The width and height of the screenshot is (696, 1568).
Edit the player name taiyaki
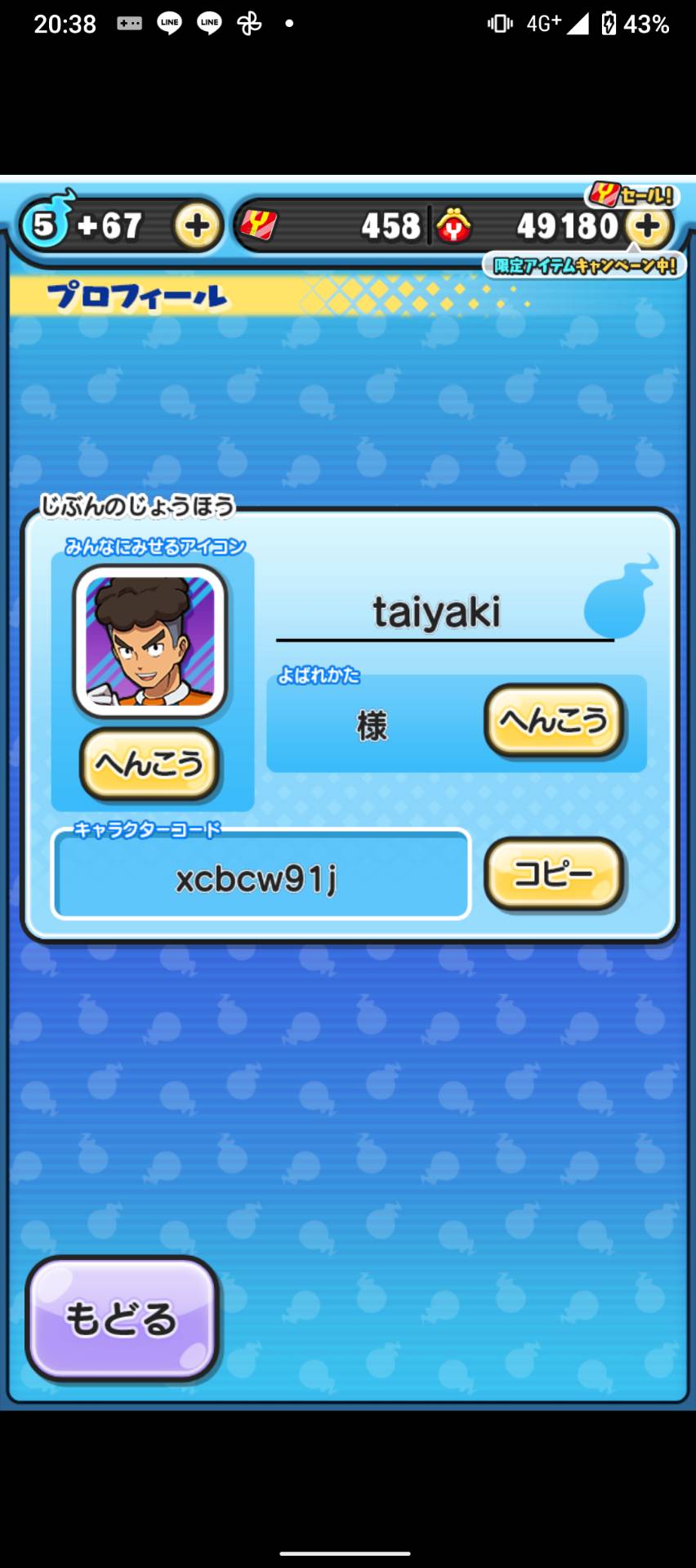pos(437,613)
